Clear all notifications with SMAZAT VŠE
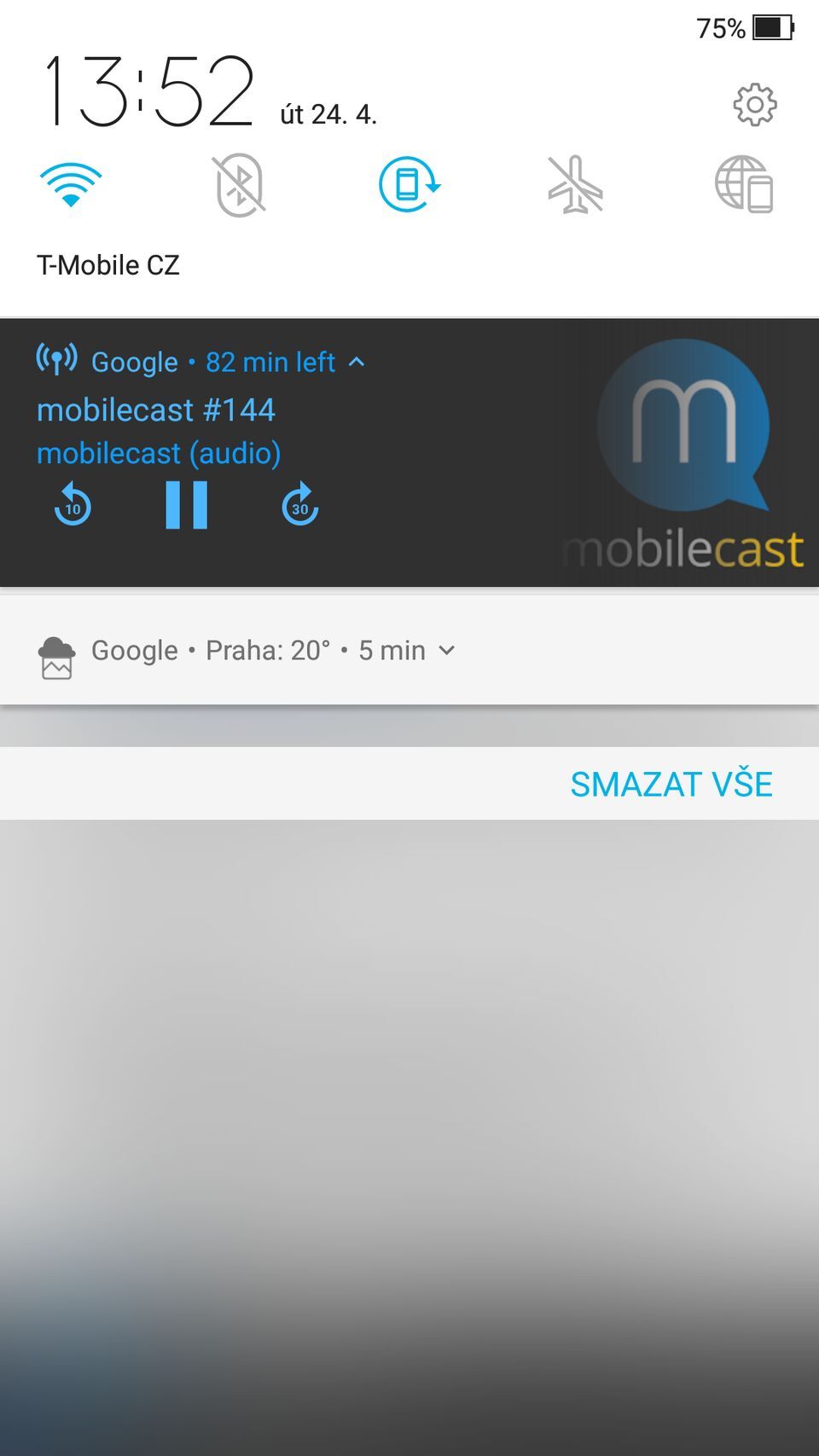Viewport: 819px width, 1456px height. (x=671, y=784)
